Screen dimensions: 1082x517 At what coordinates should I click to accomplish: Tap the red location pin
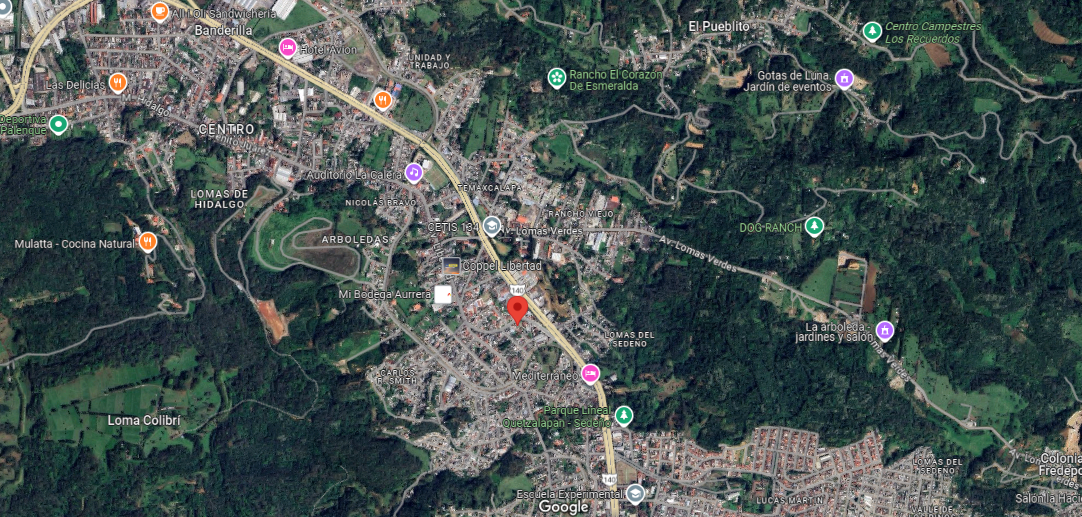click(517, 307)
